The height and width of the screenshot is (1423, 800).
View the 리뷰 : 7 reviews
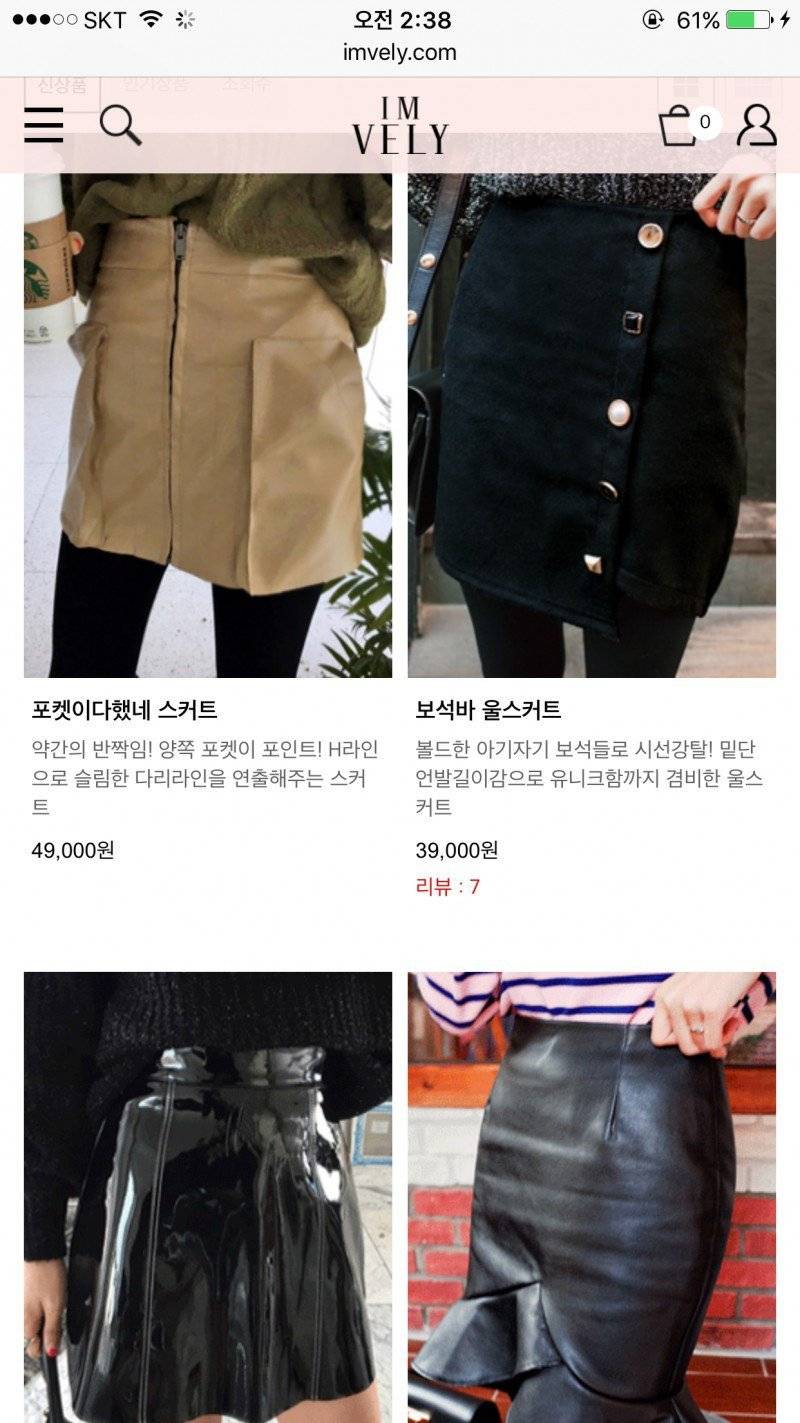point(448,886)
